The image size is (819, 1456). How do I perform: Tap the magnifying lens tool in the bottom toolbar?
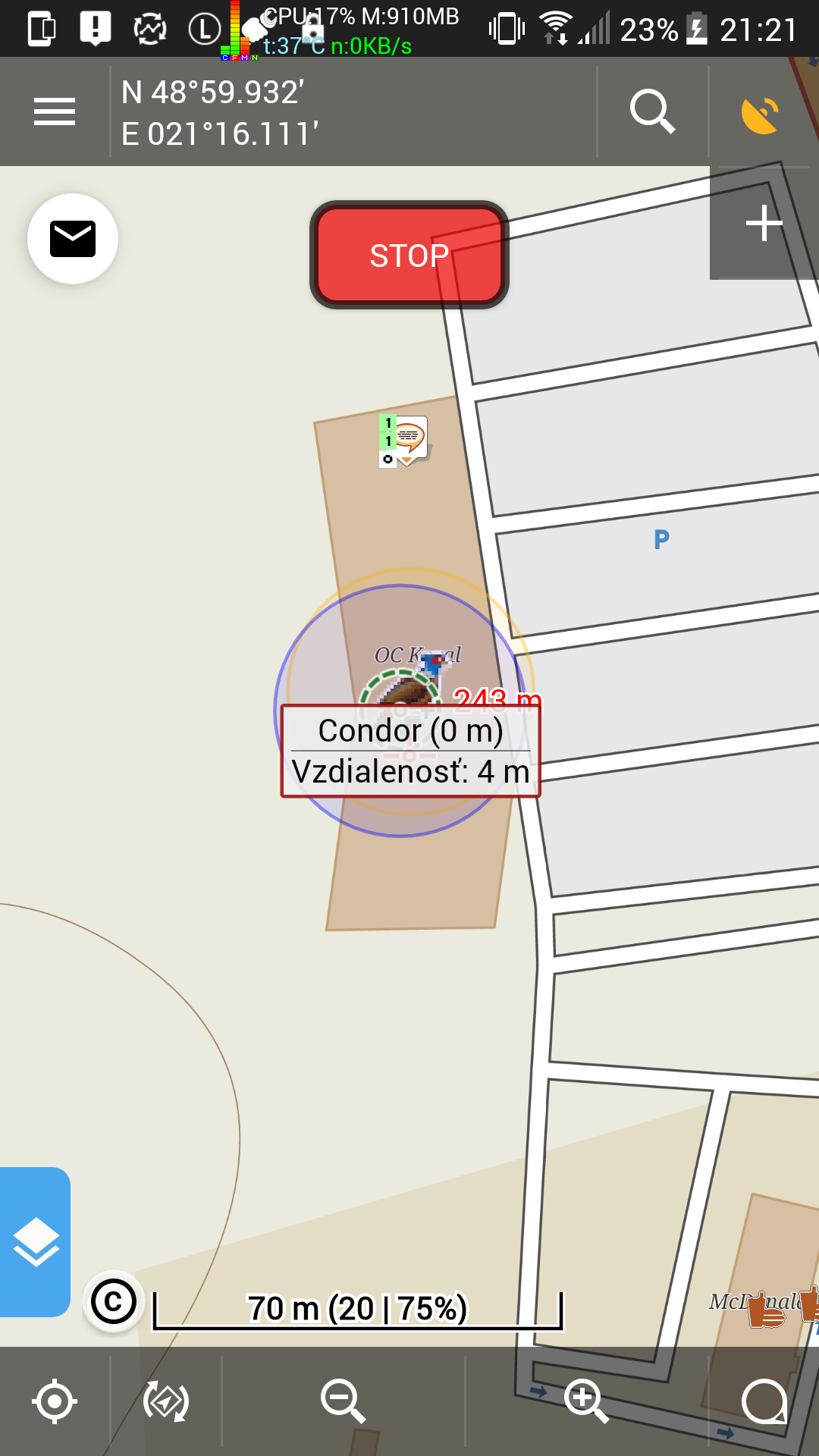pyautogui.click(x=764, y=1401)
